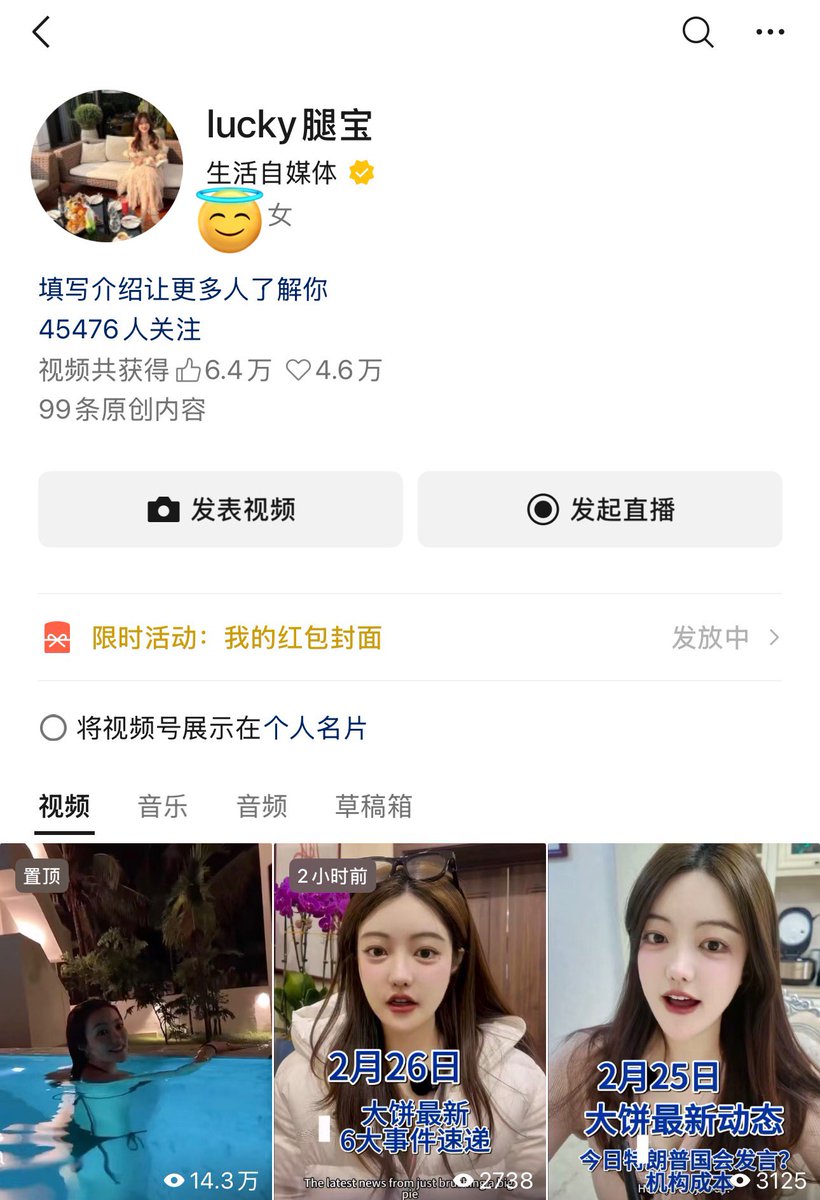The height and width of the screenshot is (1200, 820).
Task: Follow the 个人名片 link
Action: [x=315, y=728]
